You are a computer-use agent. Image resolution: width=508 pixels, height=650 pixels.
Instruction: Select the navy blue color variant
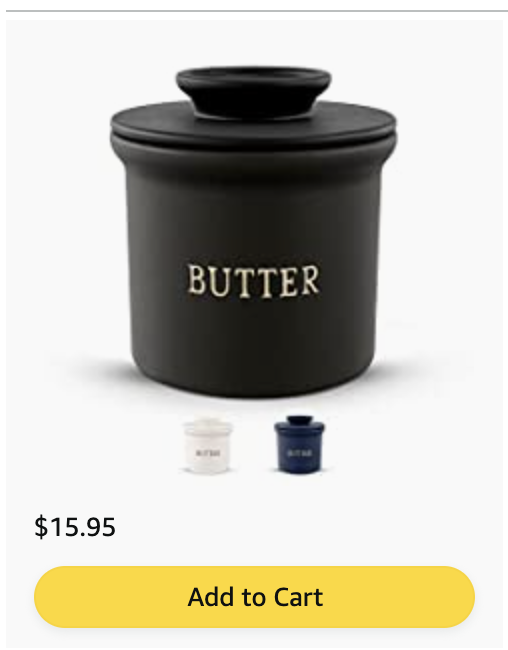pyautogui.click(x=299, y=444)
